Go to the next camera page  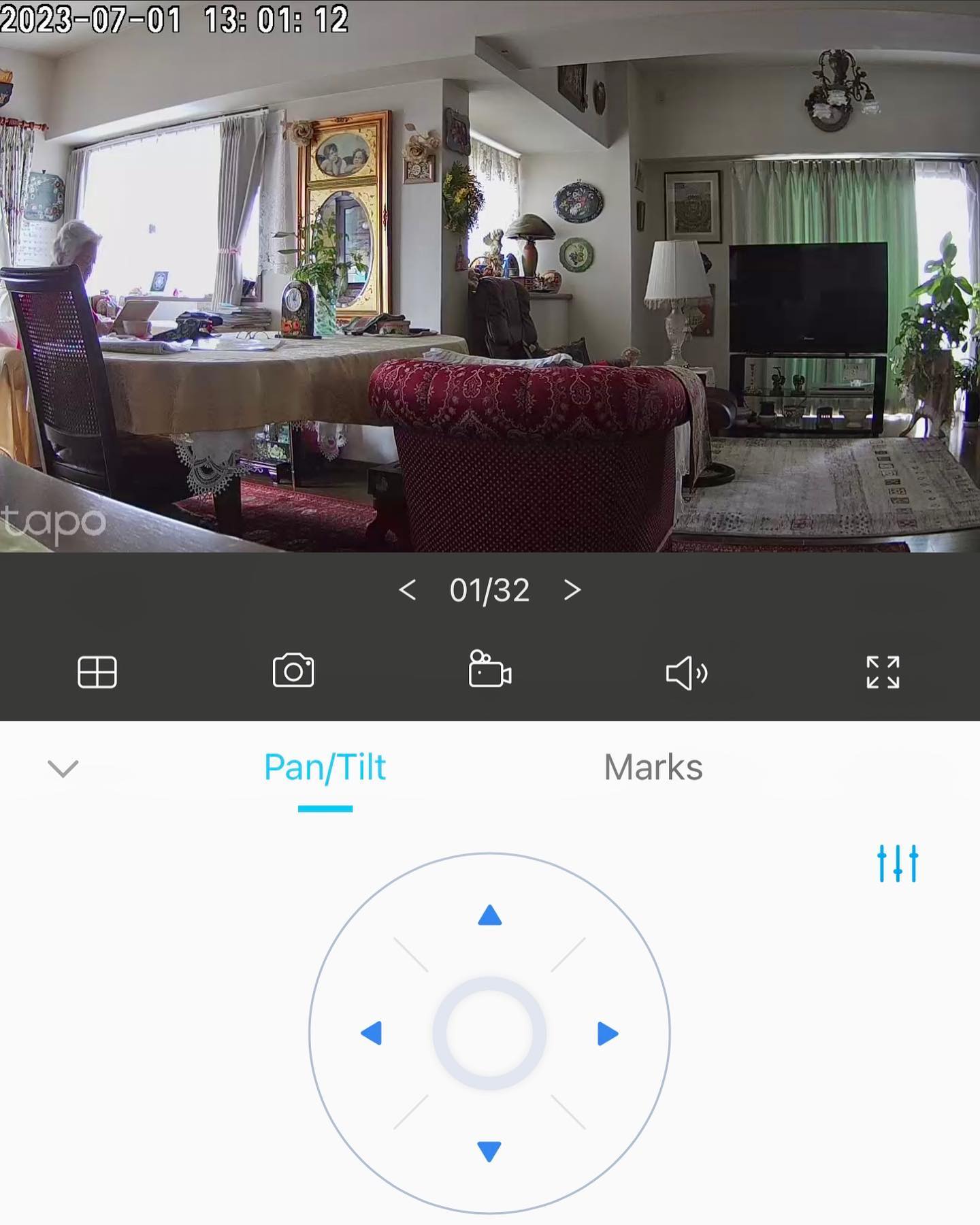click(572, 590)
